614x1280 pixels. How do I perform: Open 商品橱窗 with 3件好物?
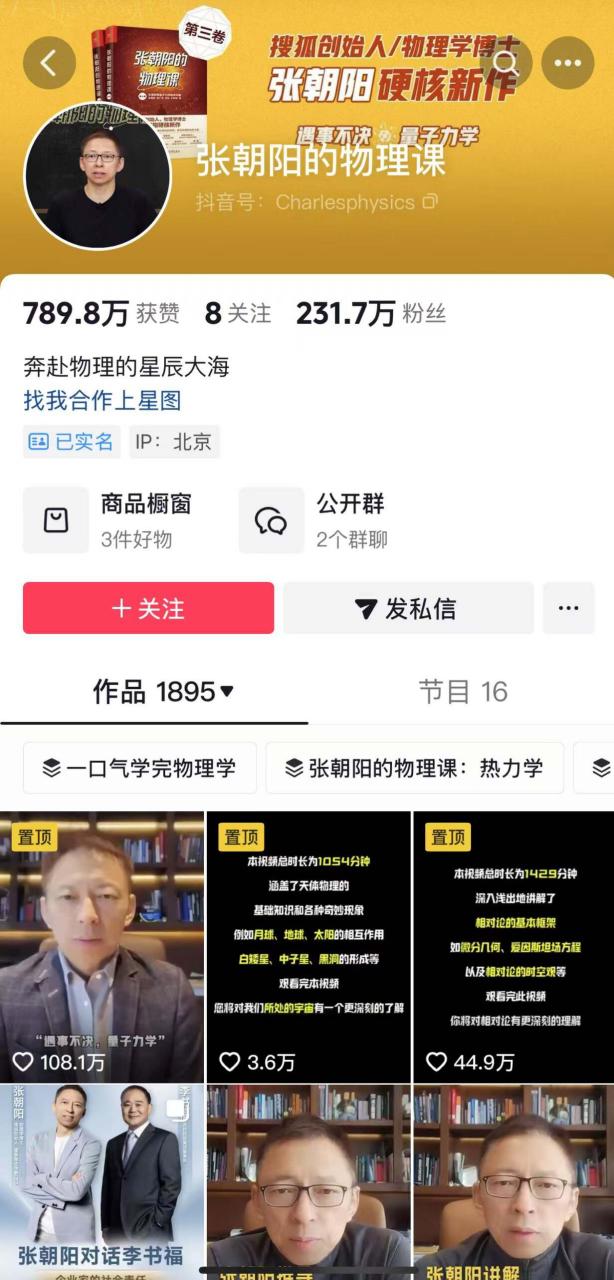pos(118,520)
